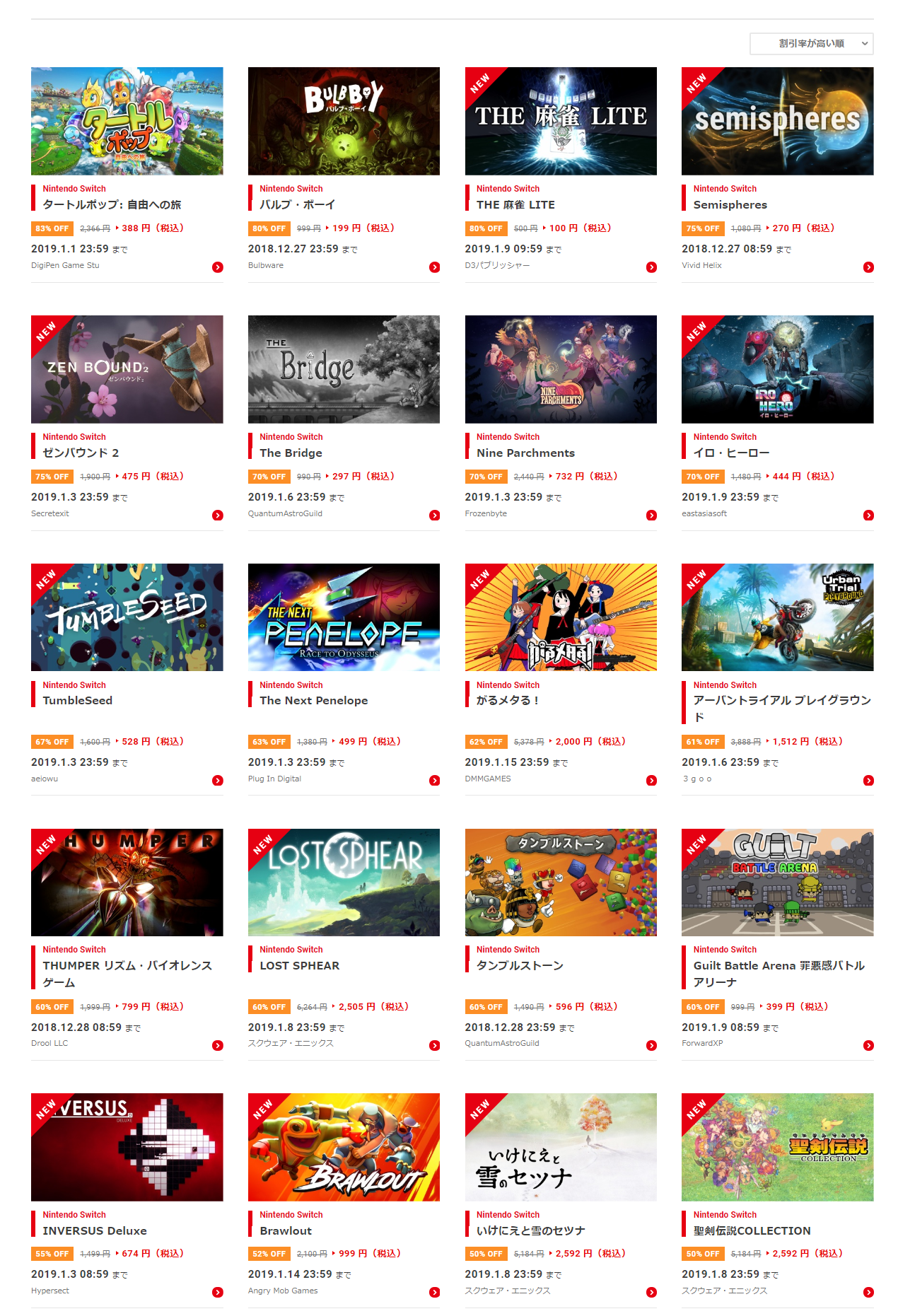Open the LOST SPHEAR game card

point(344,883)
